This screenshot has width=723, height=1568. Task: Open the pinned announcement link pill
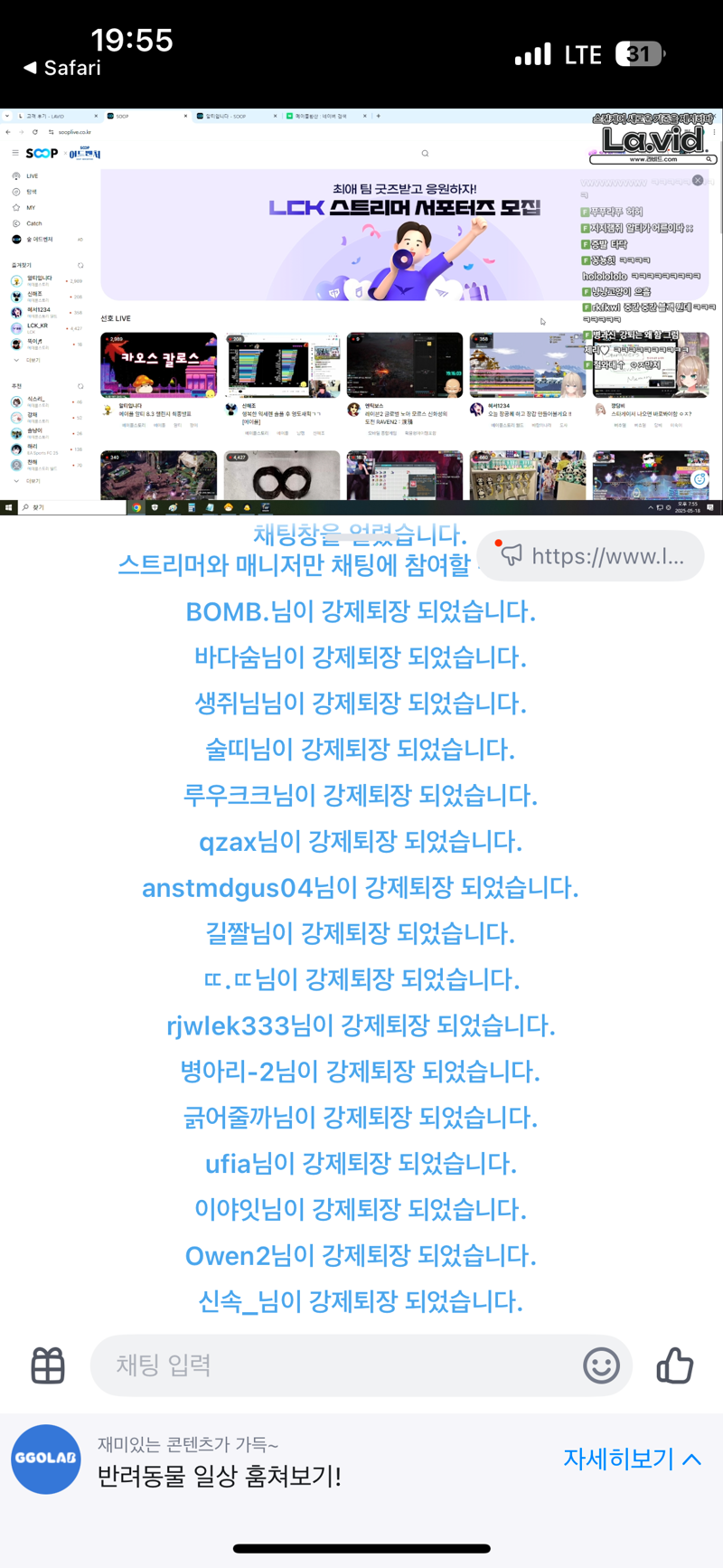point(591,555)
